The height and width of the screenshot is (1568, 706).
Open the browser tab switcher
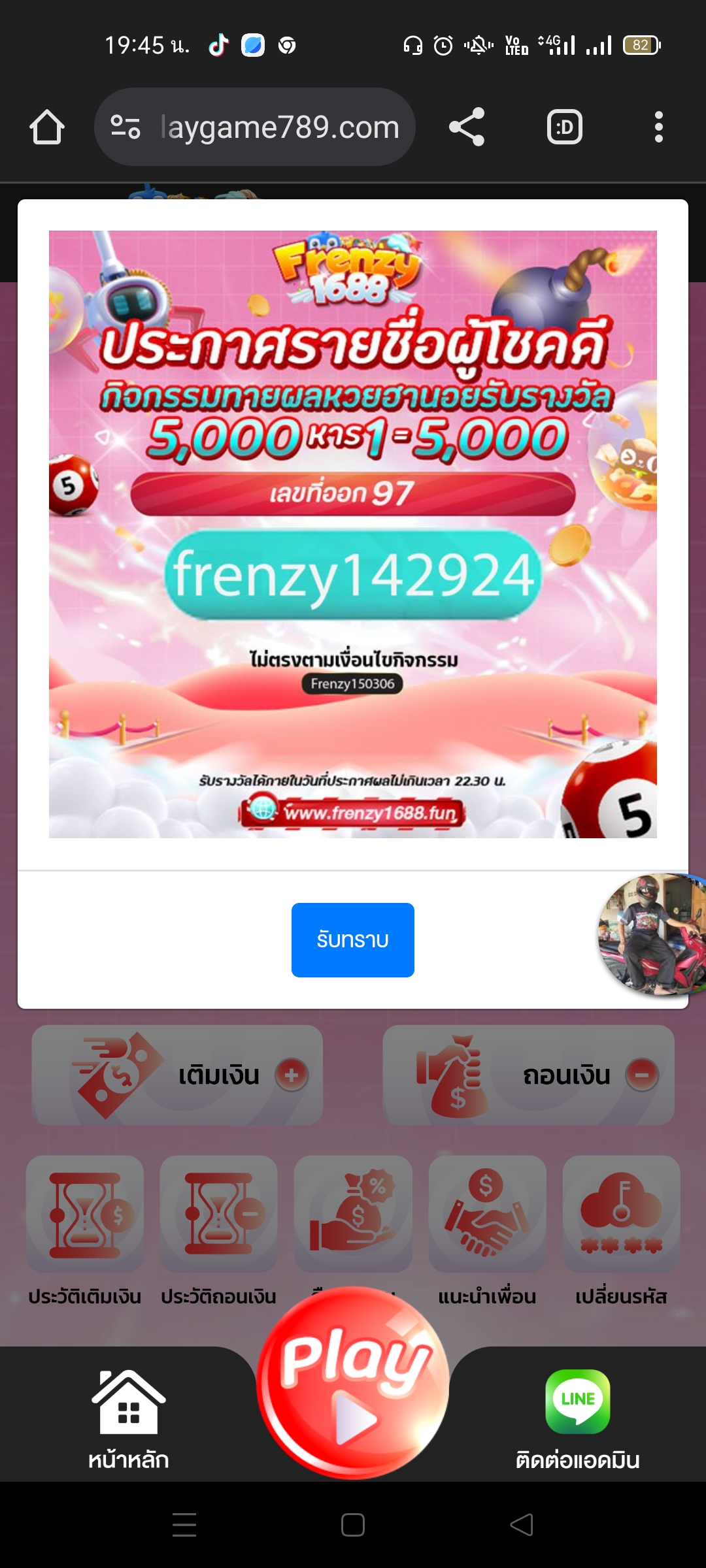click(565, 127)
